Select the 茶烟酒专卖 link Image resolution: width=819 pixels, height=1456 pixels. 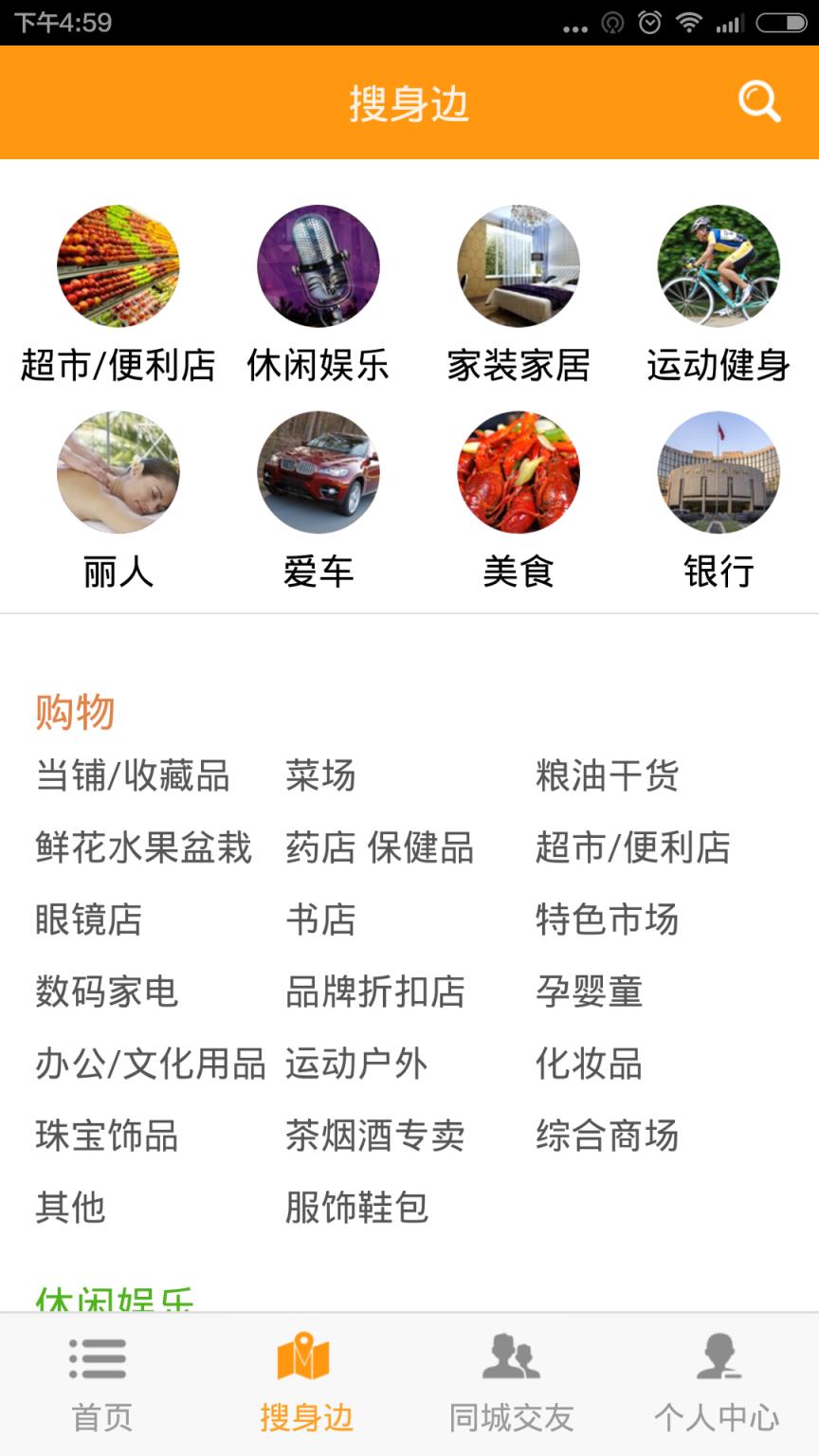pyautogui.click(x=374, y=1137)
